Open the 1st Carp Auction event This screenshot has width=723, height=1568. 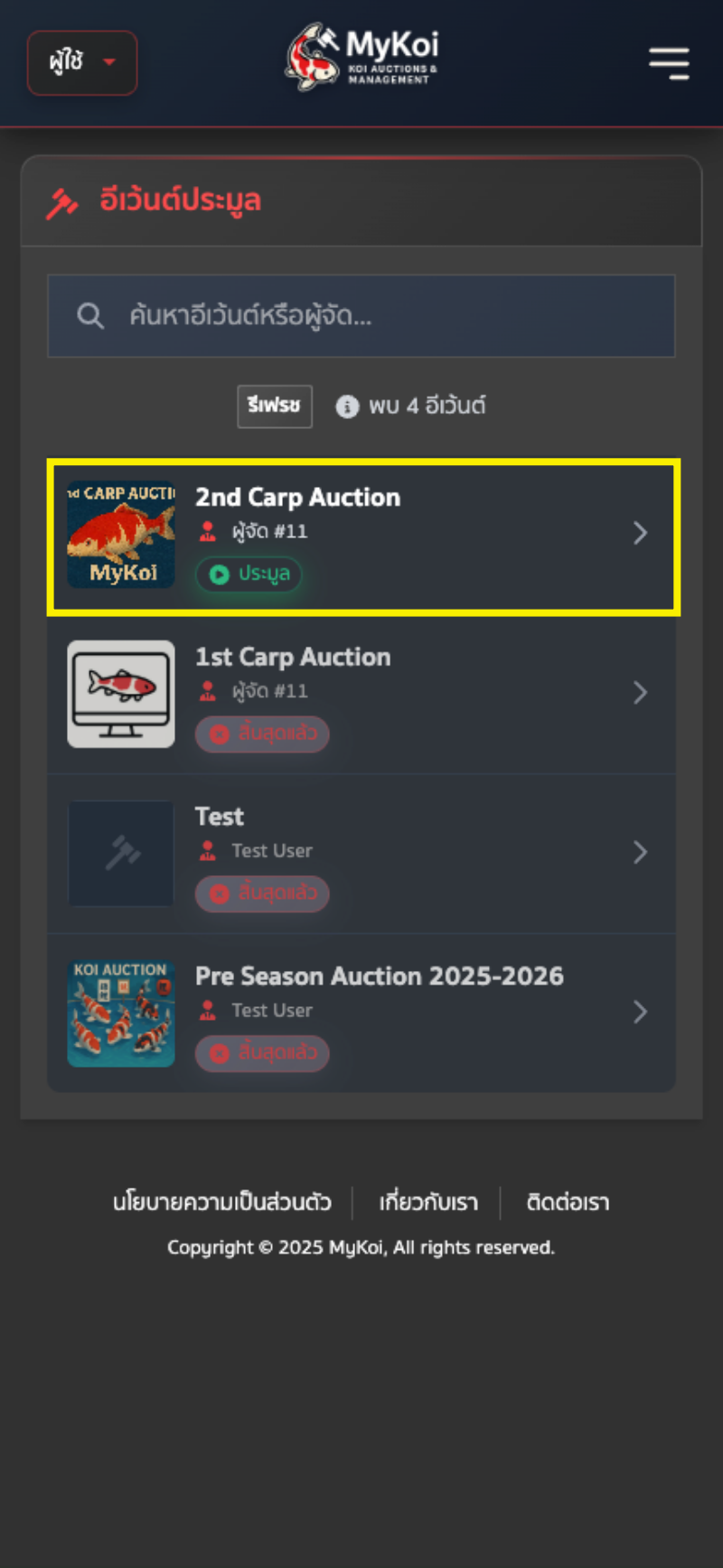pyautogui.click(x=361, y=694)
